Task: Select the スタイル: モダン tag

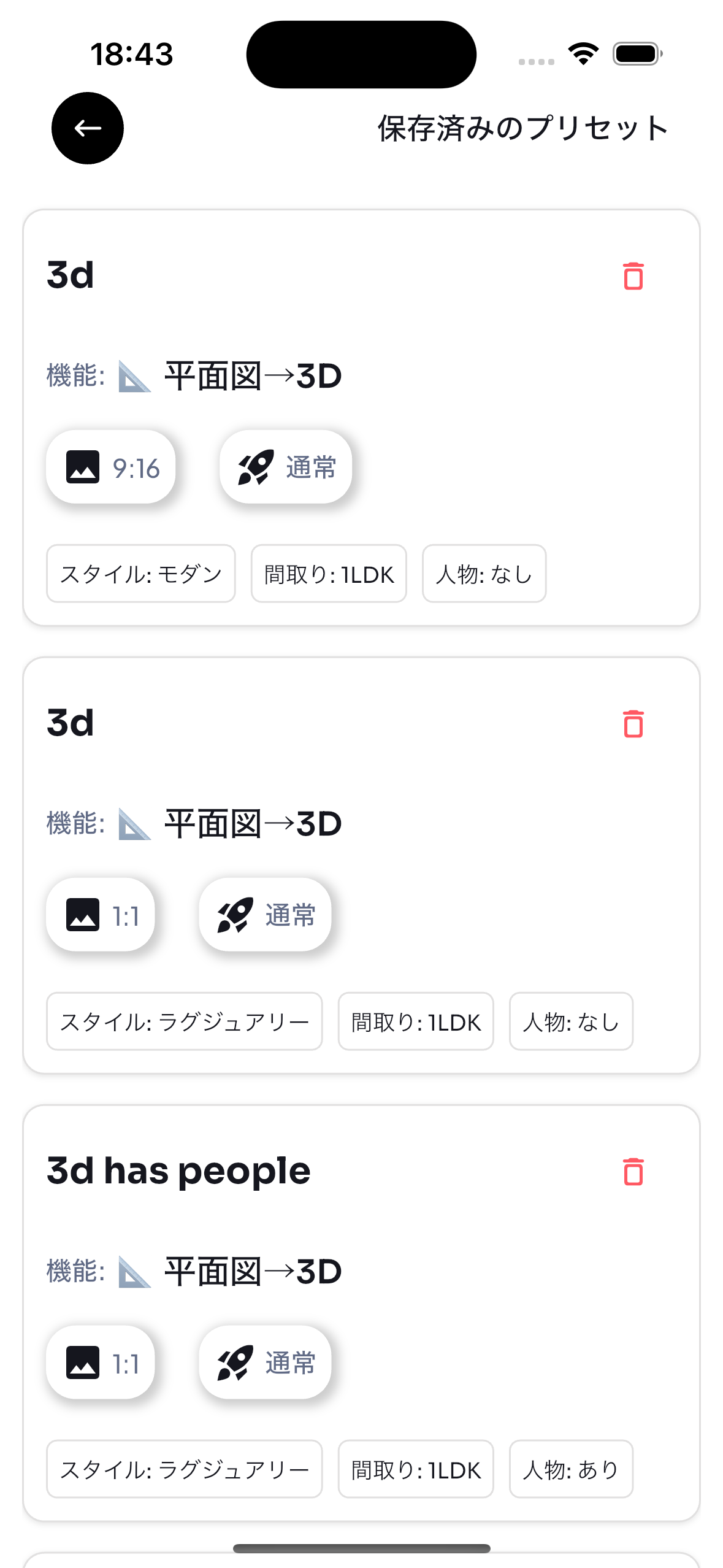Action: point(140,574)
